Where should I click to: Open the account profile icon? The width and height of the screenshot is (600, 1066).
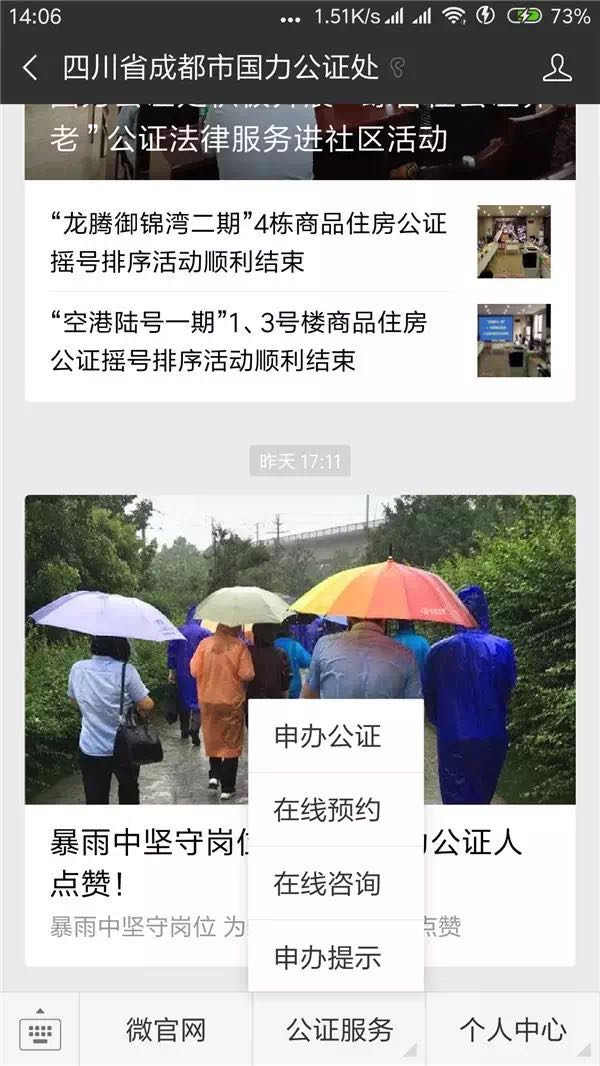point(557,68)
